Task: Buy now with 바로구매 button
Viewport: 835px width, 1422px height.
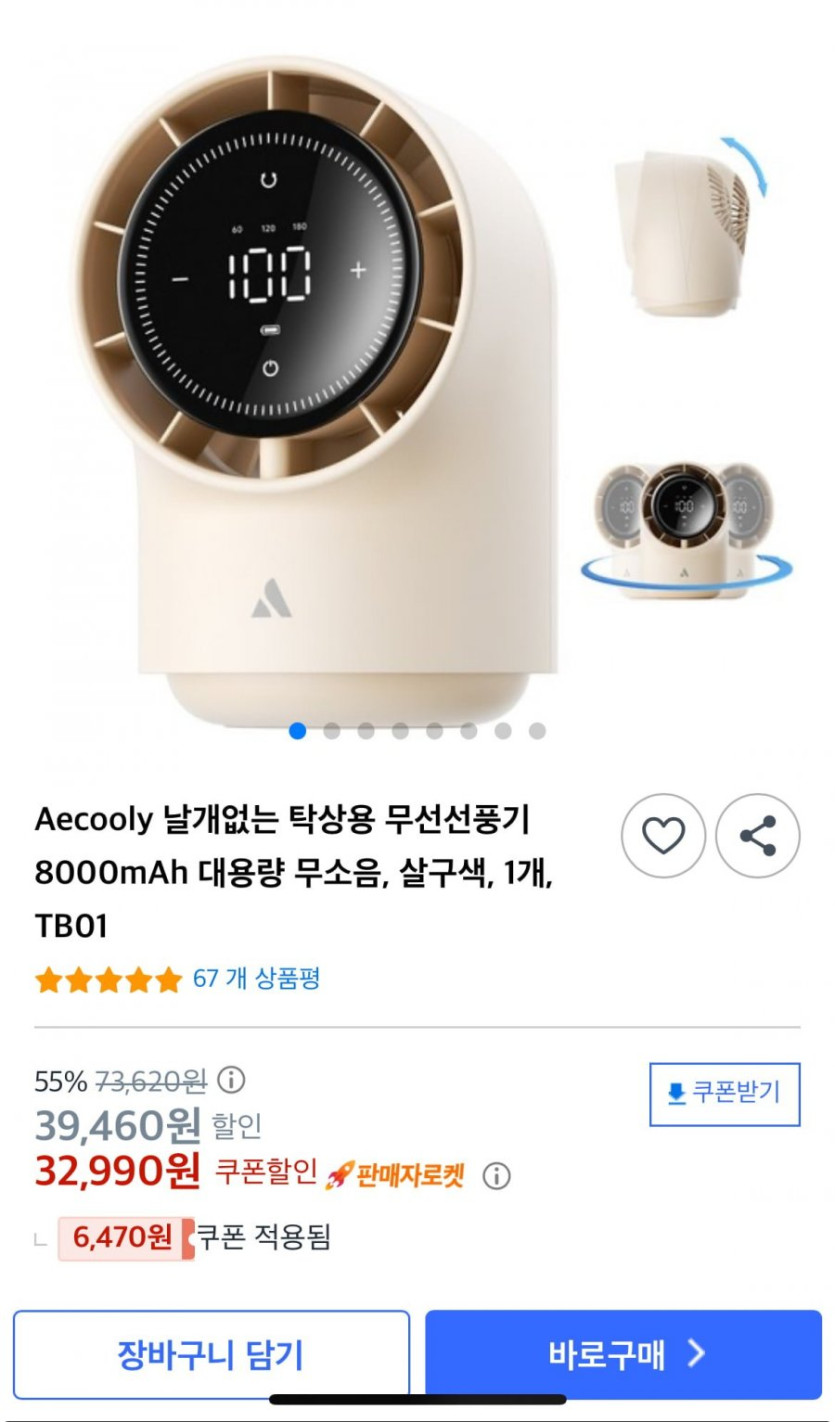Action: (624, 1355)
